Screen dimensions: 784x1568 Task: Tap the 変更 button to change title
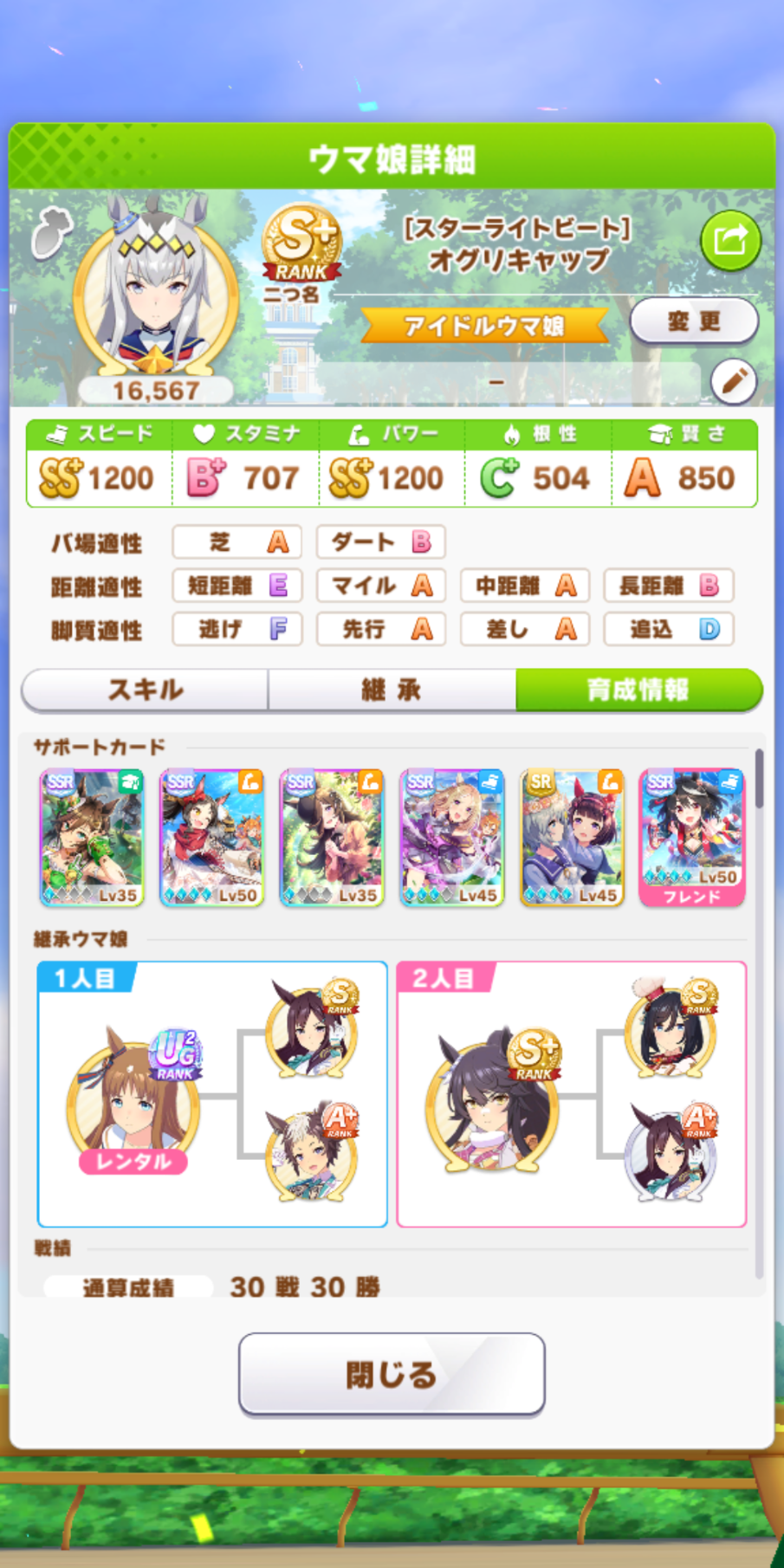694,321
